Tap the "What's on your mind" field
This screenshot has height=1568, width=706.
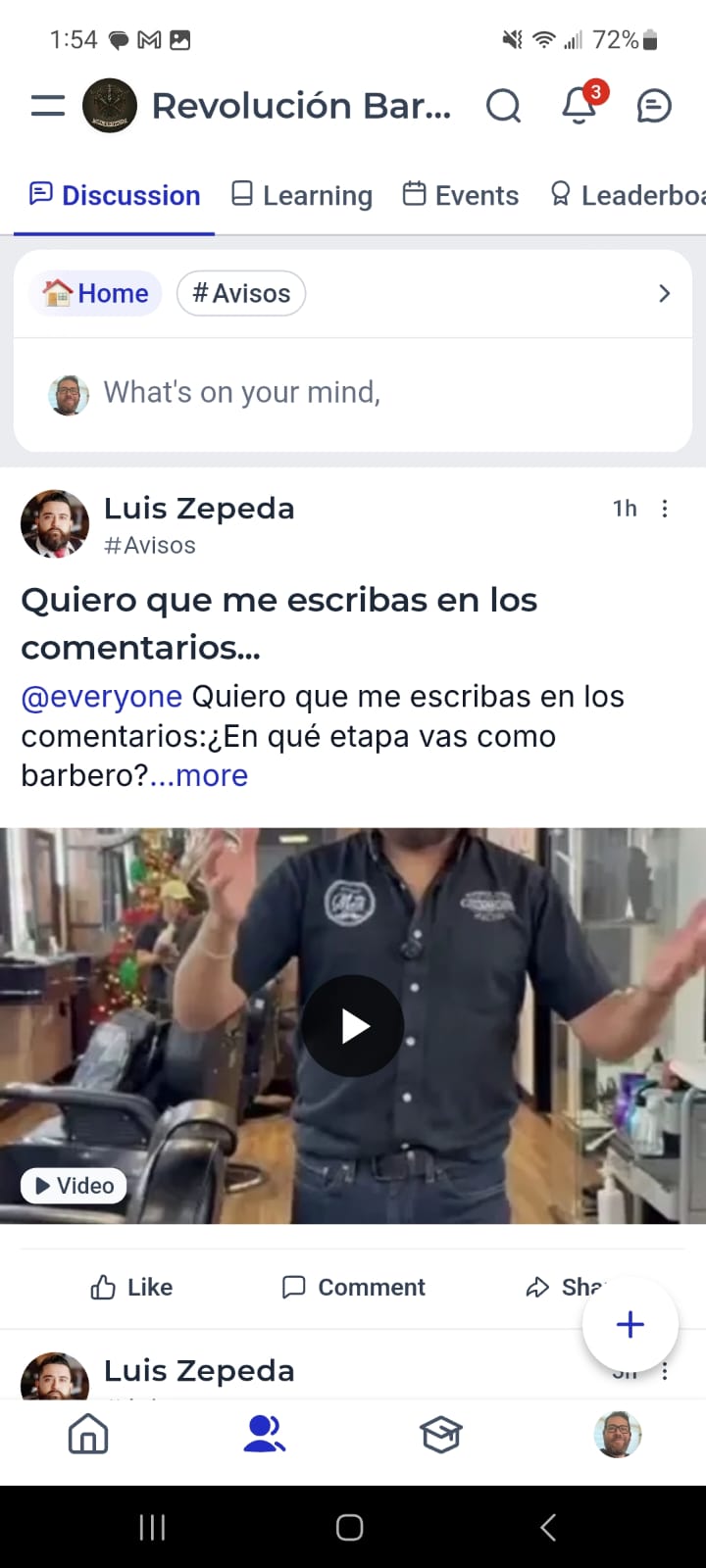point(242,393)
